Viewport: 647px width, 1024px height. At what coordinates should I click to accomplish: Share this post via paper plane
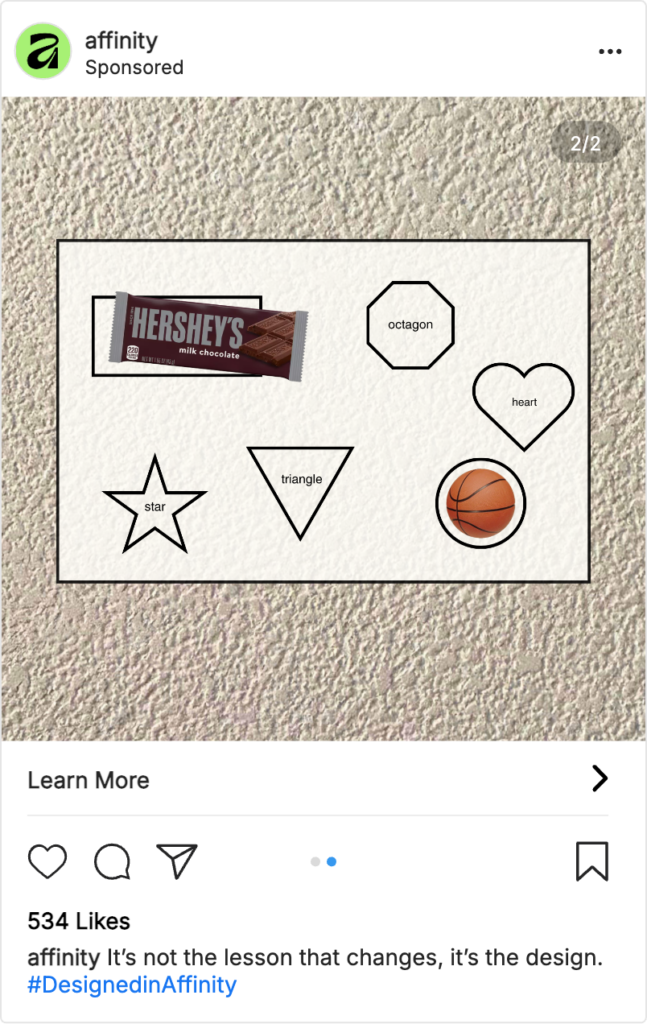[177, 861]
